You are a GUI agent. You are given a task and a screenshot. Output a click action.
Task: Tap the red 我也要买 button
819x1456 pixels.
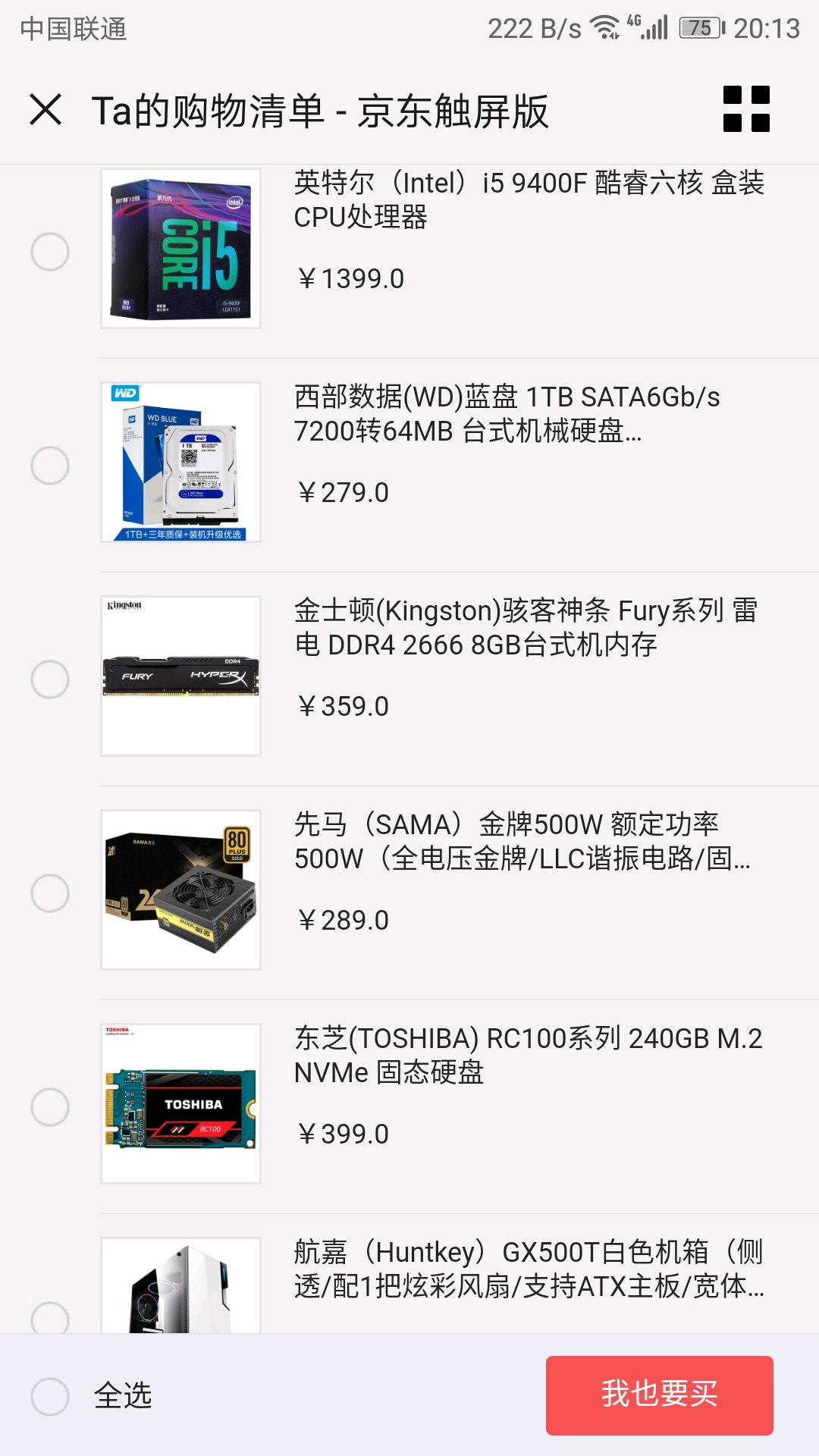(659, 1395)
